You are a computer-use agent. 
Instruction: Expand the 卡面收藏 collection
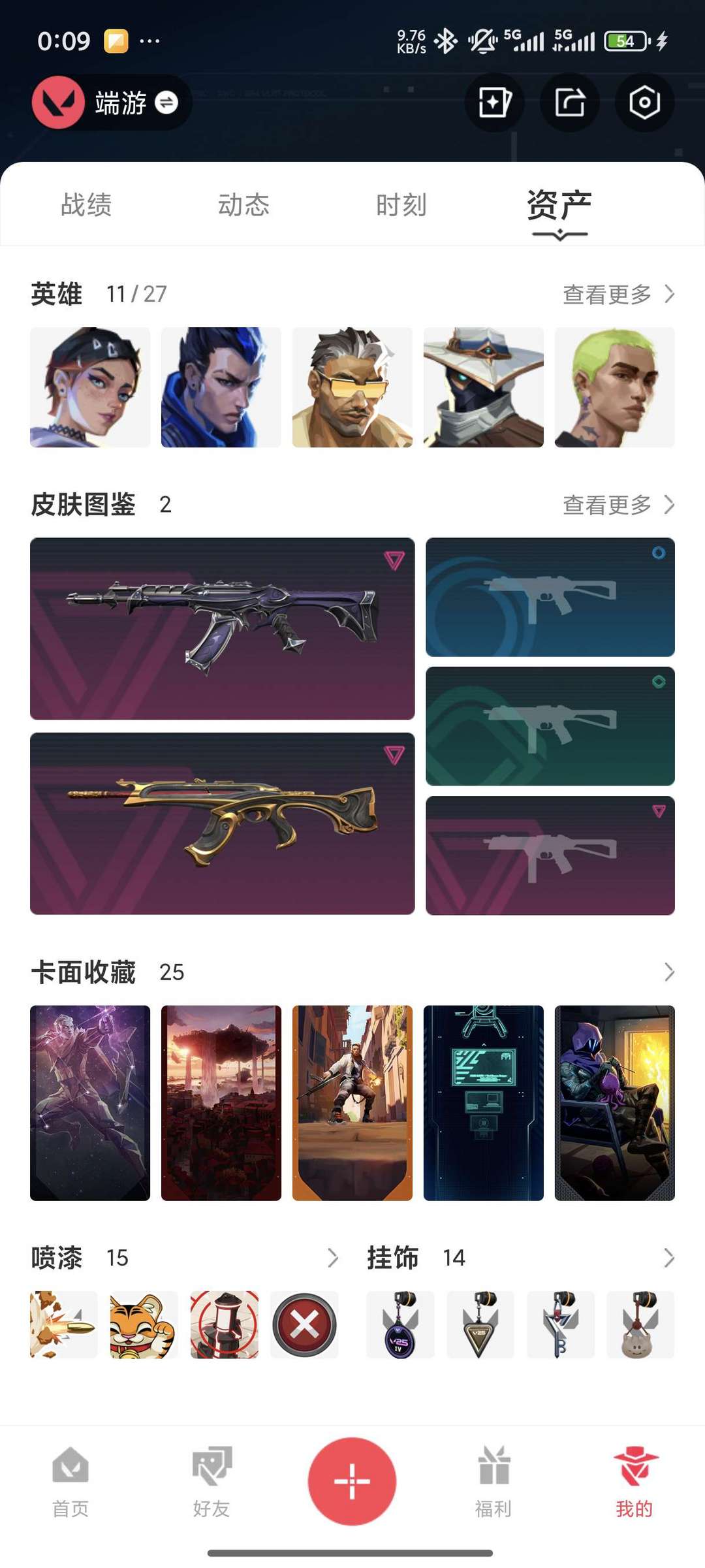pyautogui.click(x=669, y=972)
